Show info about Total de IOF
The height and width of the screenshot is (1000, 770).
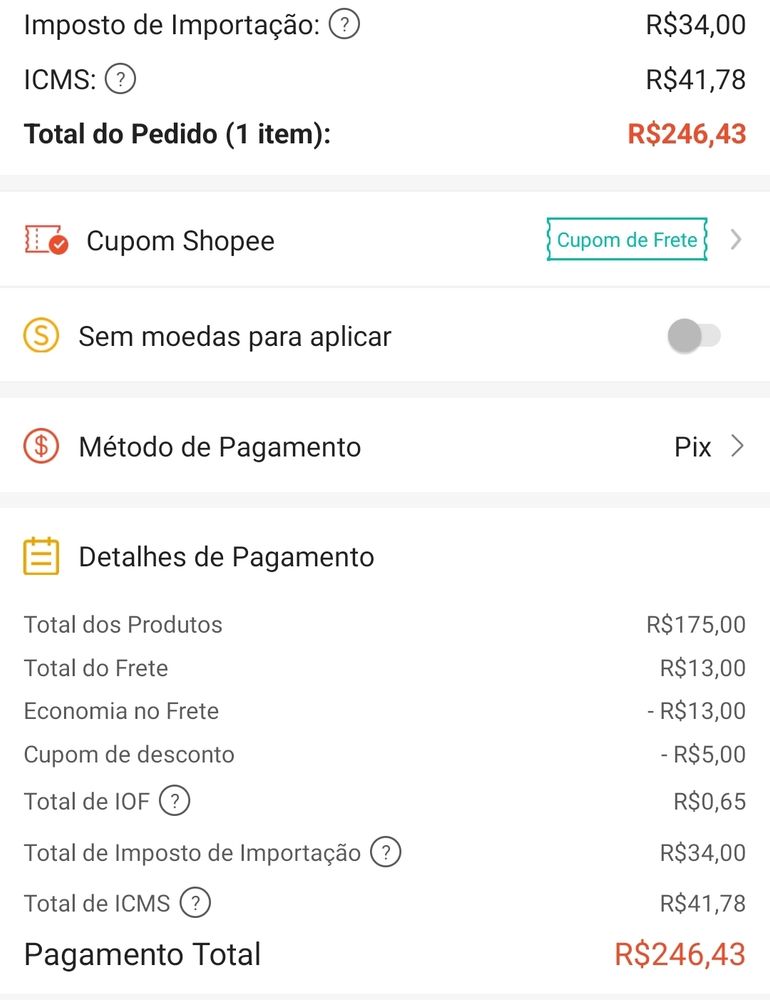tap(175, 800)
